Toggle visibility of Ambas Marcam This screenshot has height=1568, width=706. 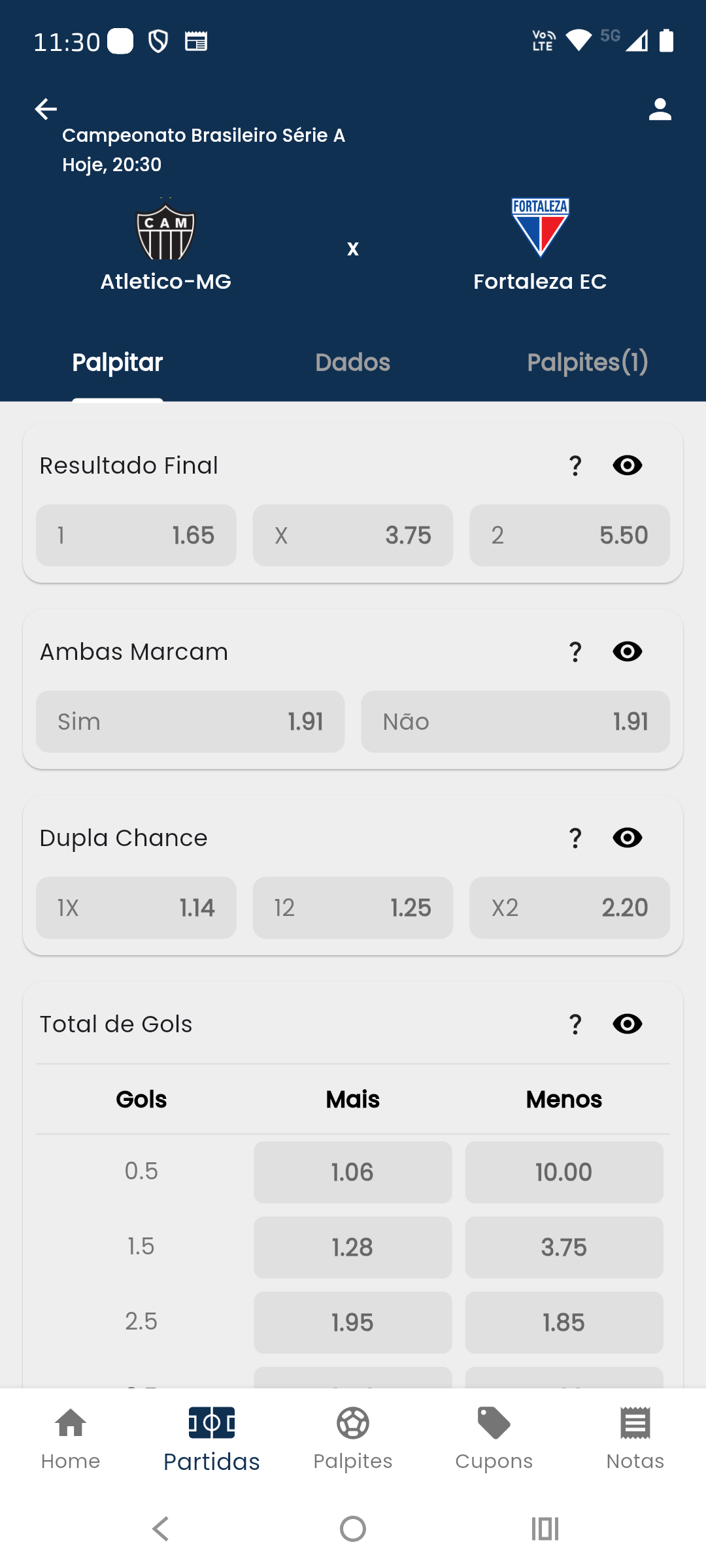(x=628, y=651)
